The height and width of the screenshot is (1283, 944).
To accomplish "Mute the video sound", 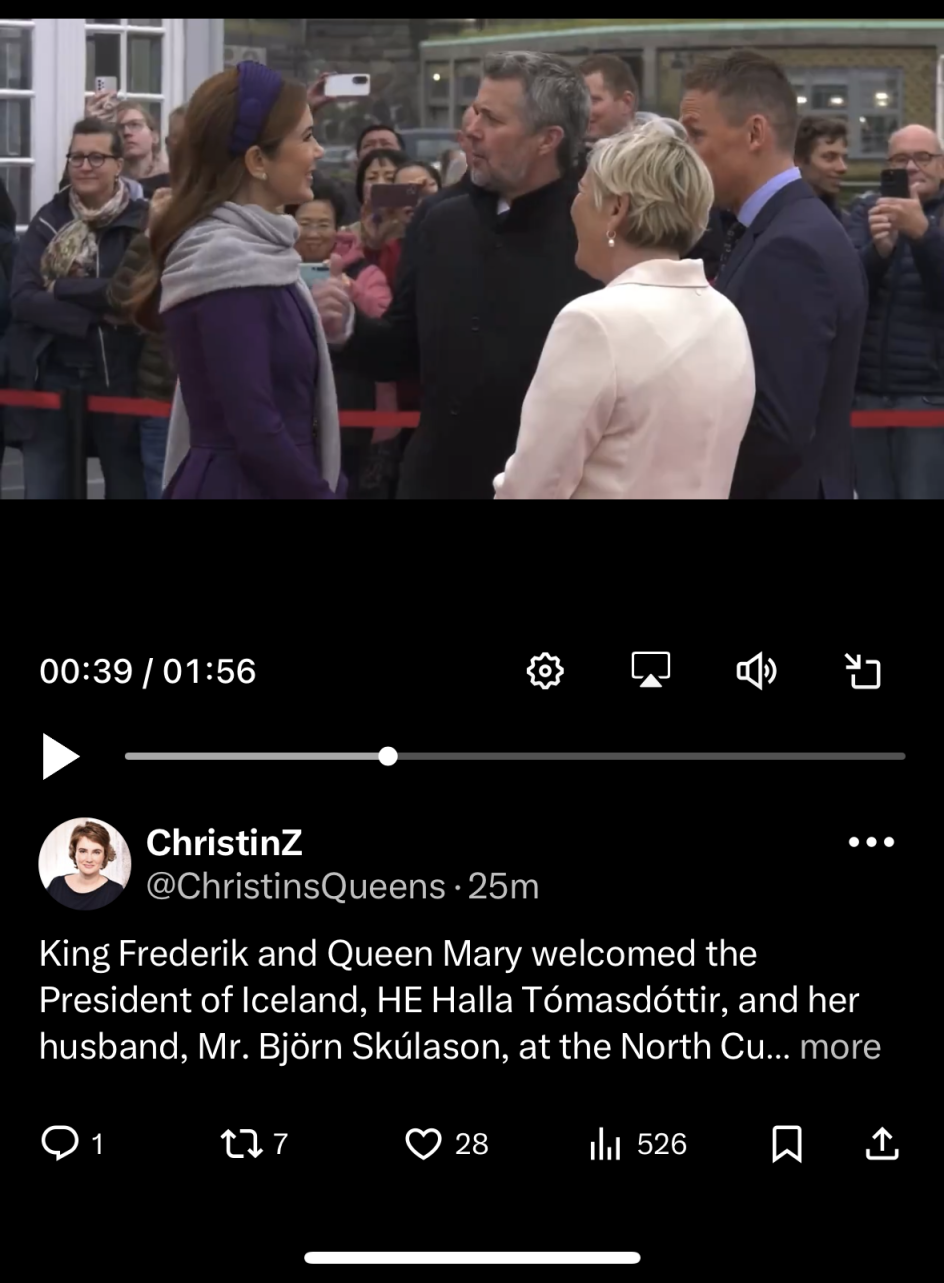I will click(x=756, y=671).
